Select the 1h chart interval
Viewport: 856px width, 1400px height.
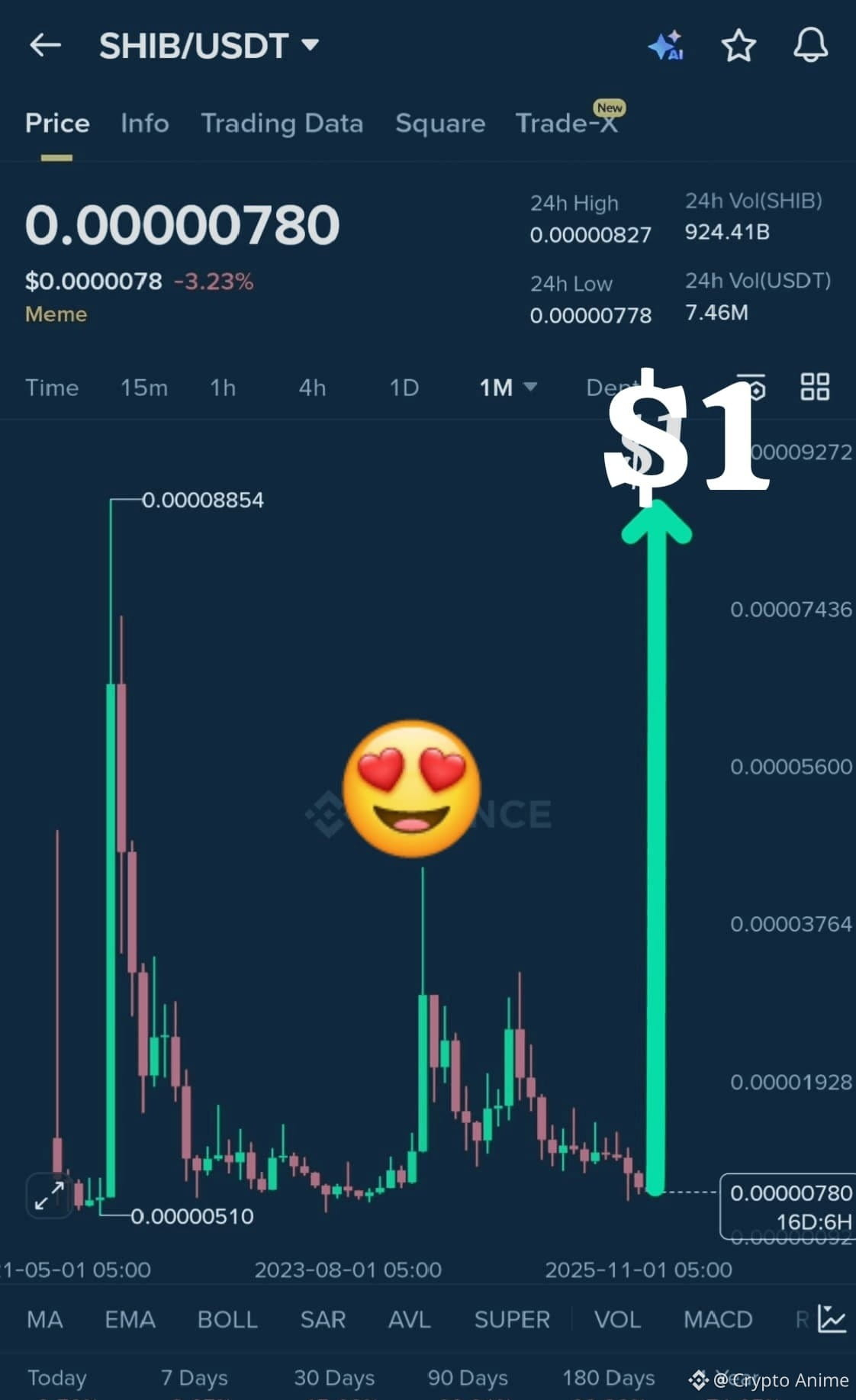pos(223,388)
